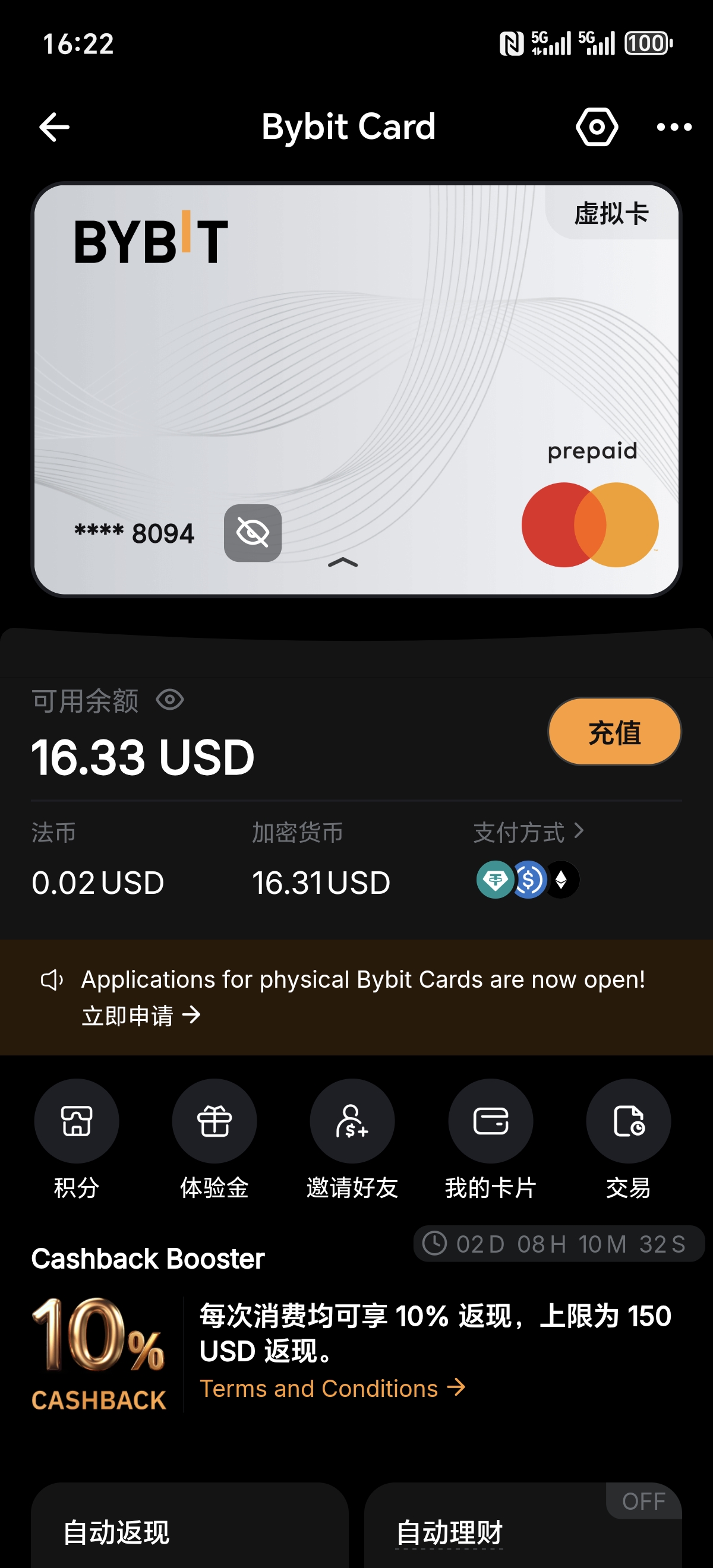The image size is (713, 1568).
Task: Select 邀请好友 invite friends
Action: click(x=352, y=1121)
